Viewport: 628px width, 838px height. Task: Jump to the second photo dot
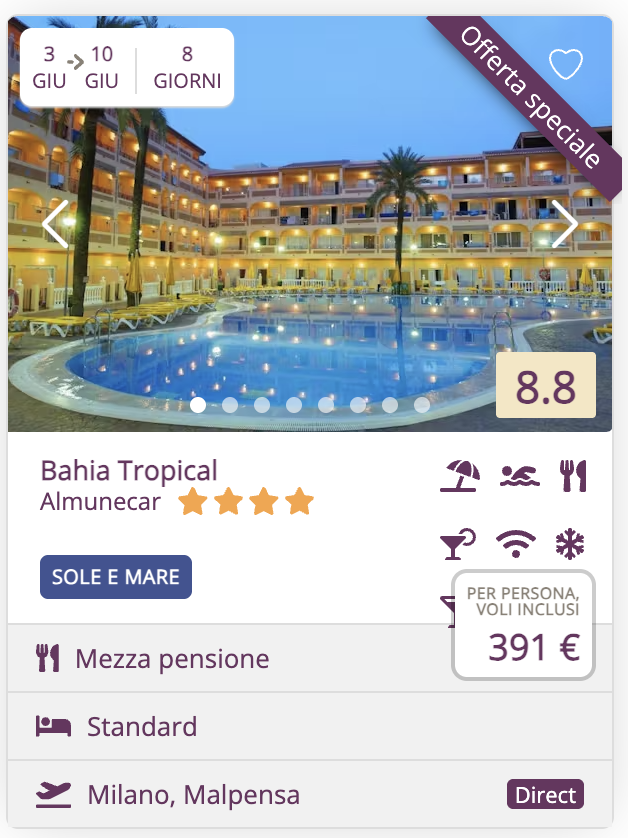(230, 405)
